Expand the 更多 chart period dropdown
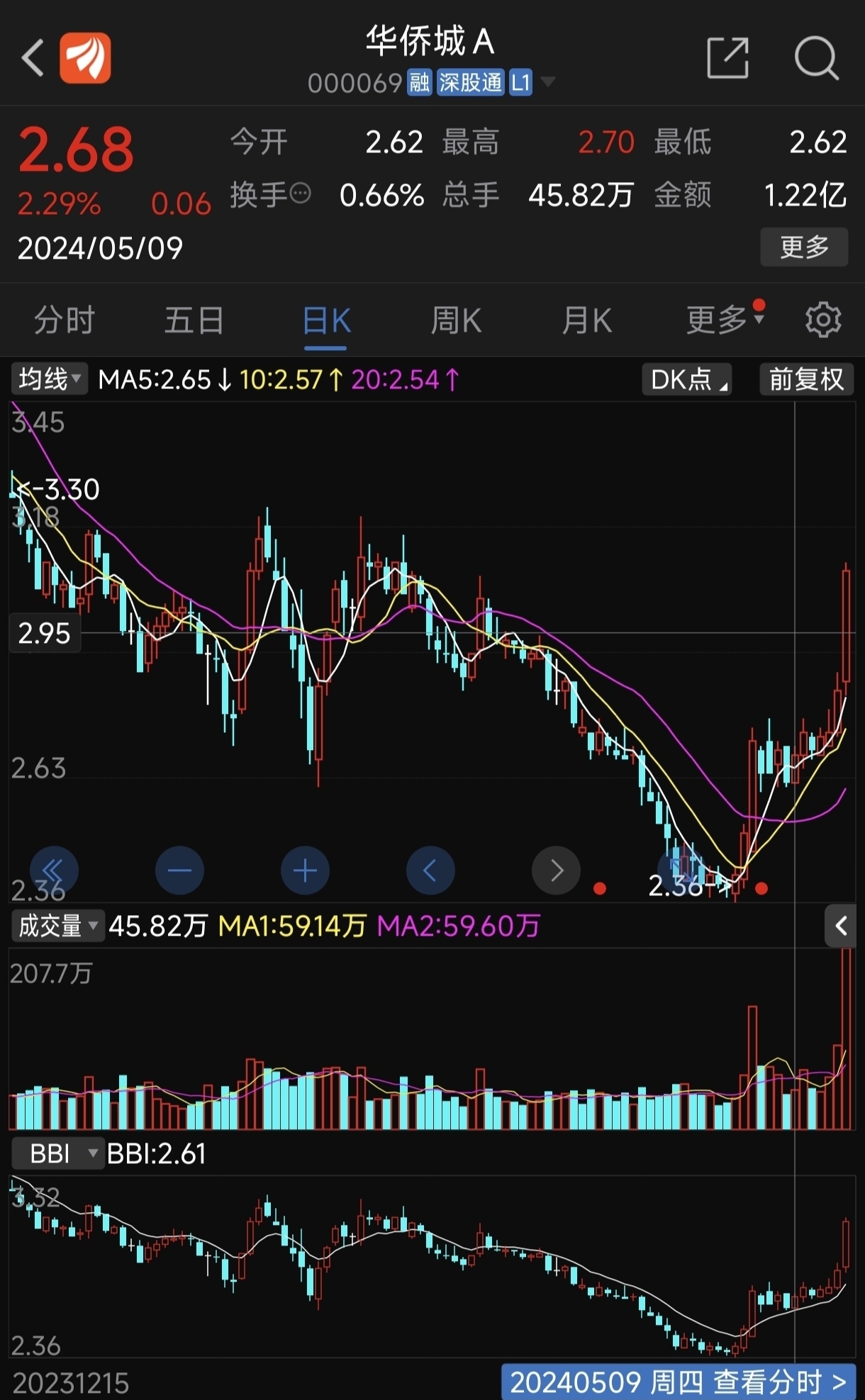Screen dimensions: 865x1400 (725, 320)
